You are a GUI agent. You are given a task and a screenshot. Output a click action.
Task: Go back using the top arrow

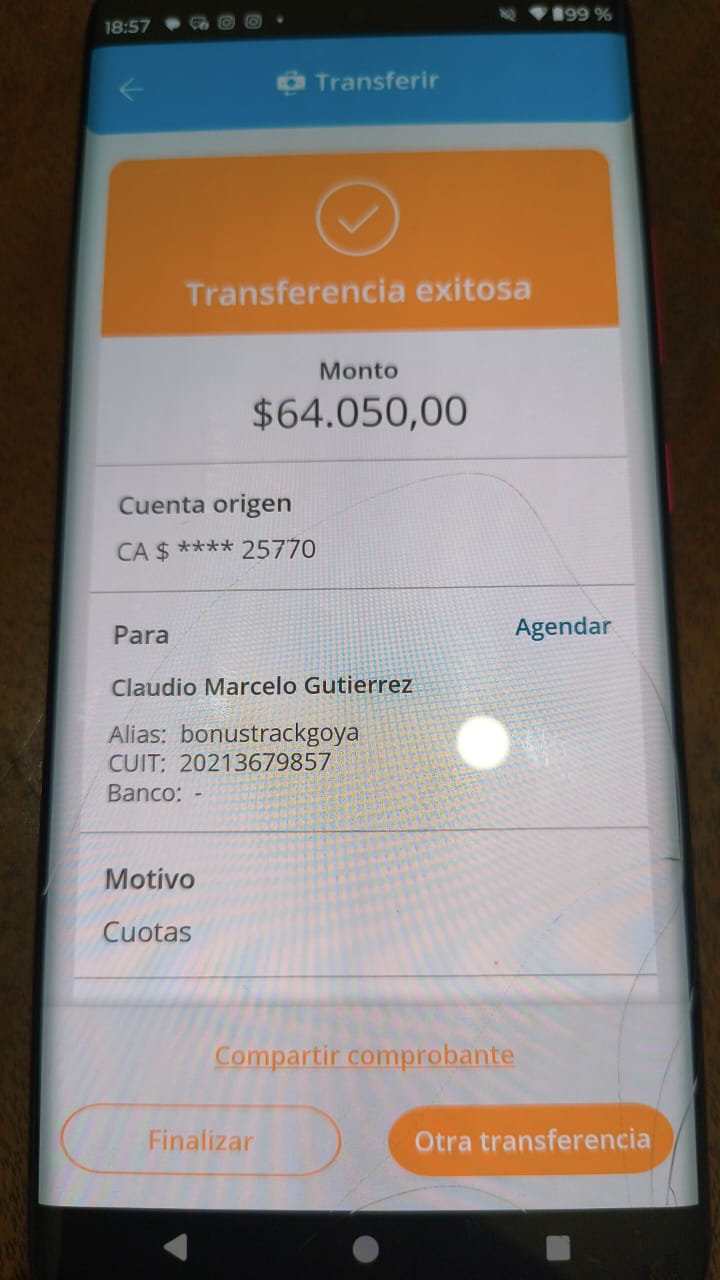click(131, 89)
